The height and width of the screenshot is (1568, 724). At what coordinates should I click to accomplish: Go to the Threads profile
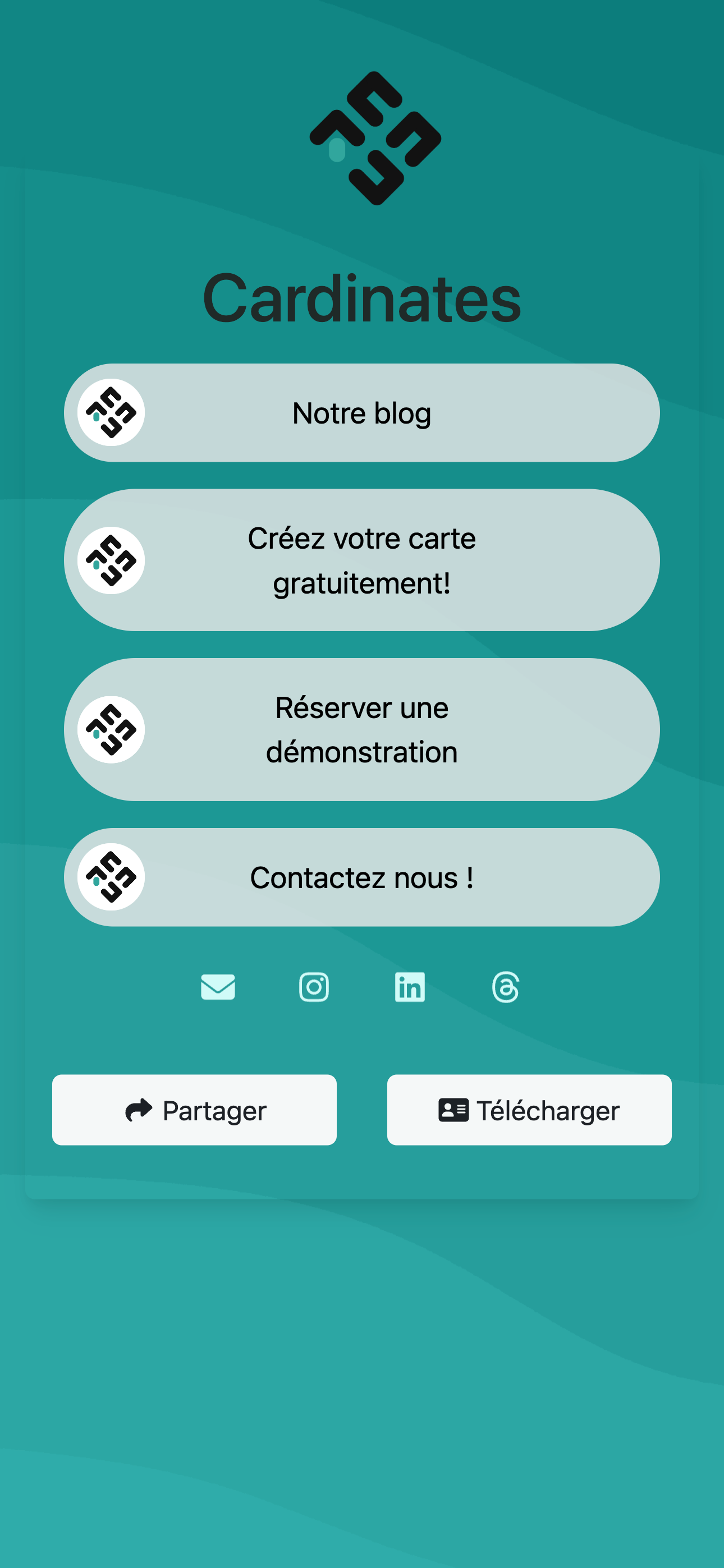coord(506,987)
